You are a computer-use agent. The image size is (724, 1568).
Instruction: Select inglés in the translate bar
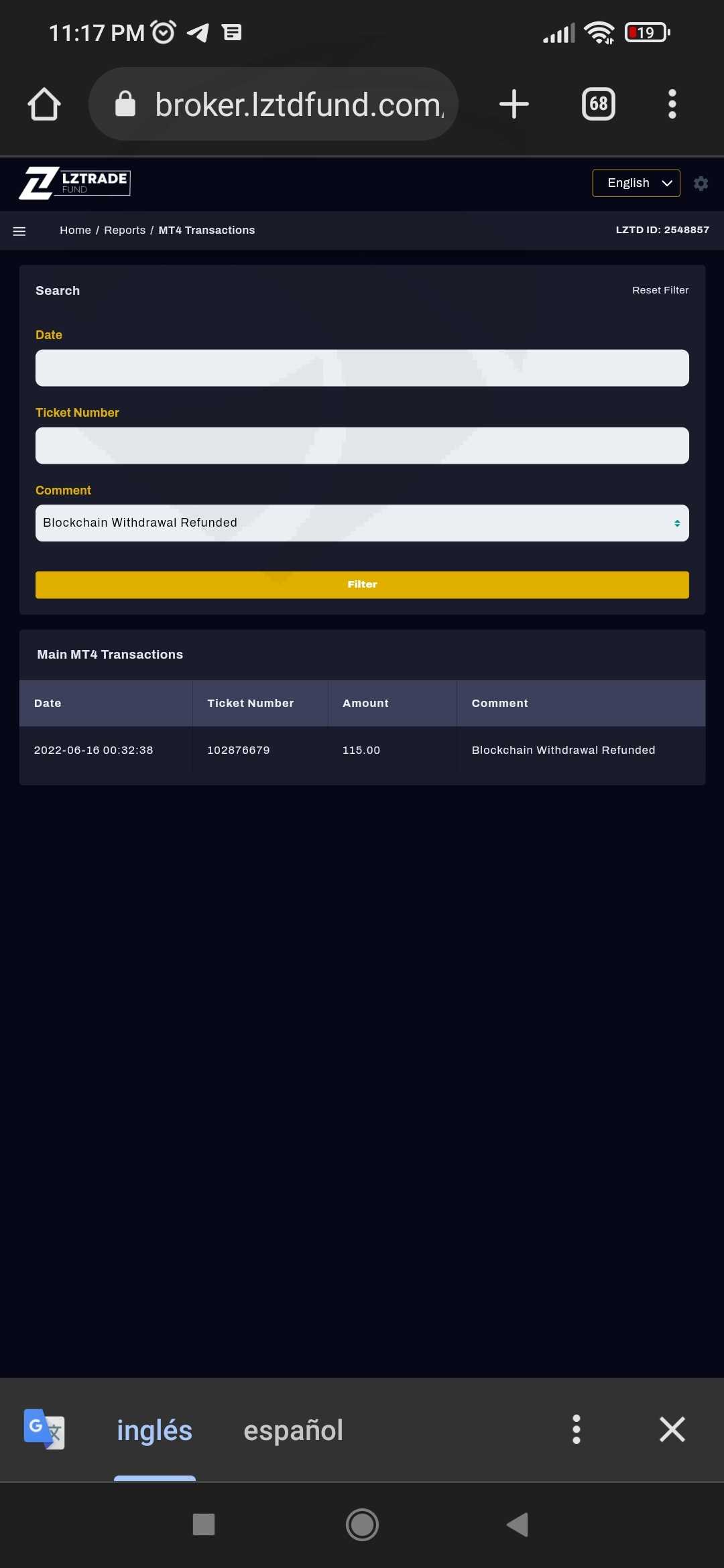(155, 1430)
